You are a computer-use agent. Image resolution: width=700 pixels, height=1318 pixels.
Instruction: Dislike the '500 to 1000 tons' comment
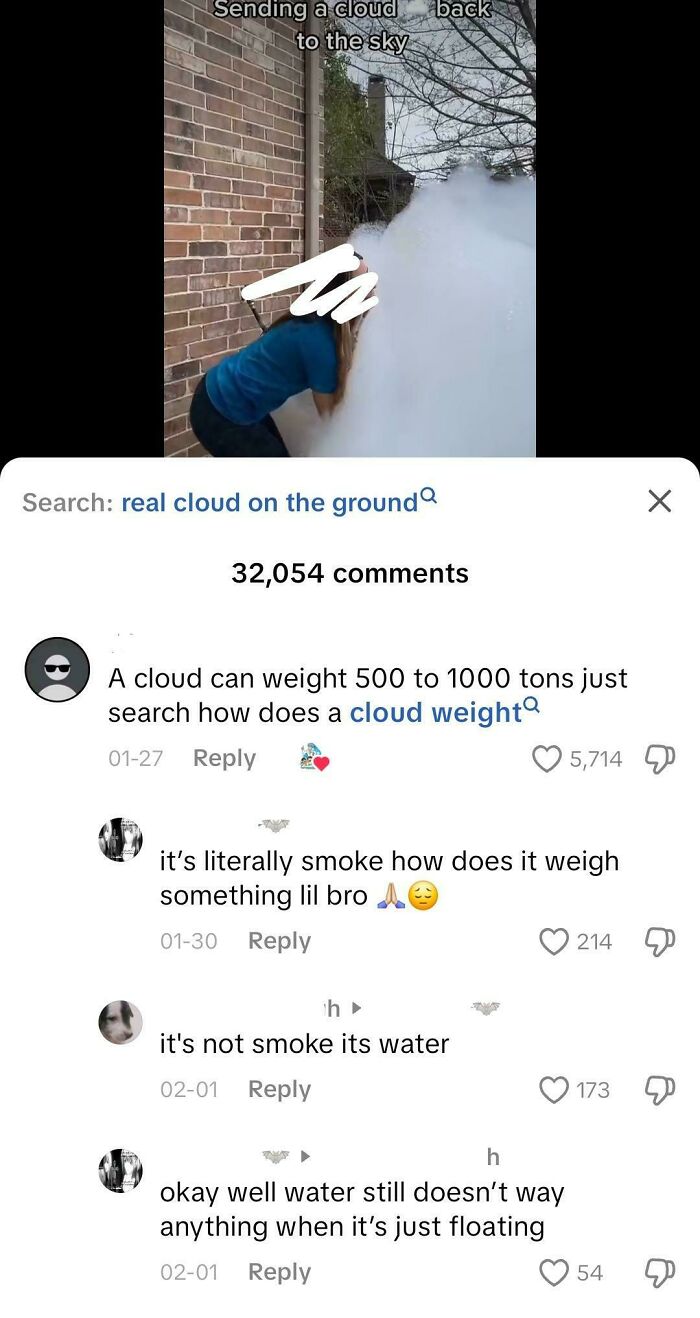click(661, 759)
